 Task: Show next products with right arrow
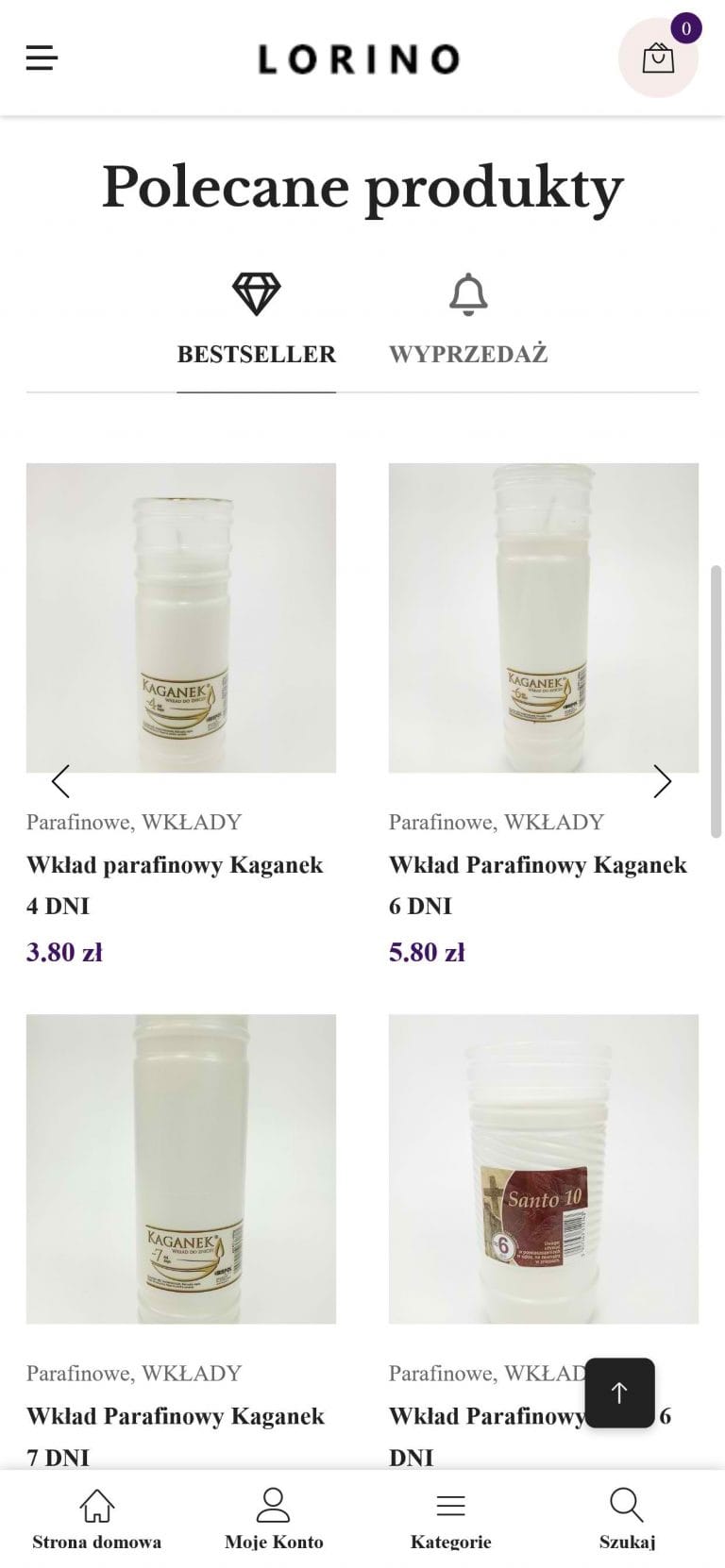pyautogui.click(x=663, y=781)
